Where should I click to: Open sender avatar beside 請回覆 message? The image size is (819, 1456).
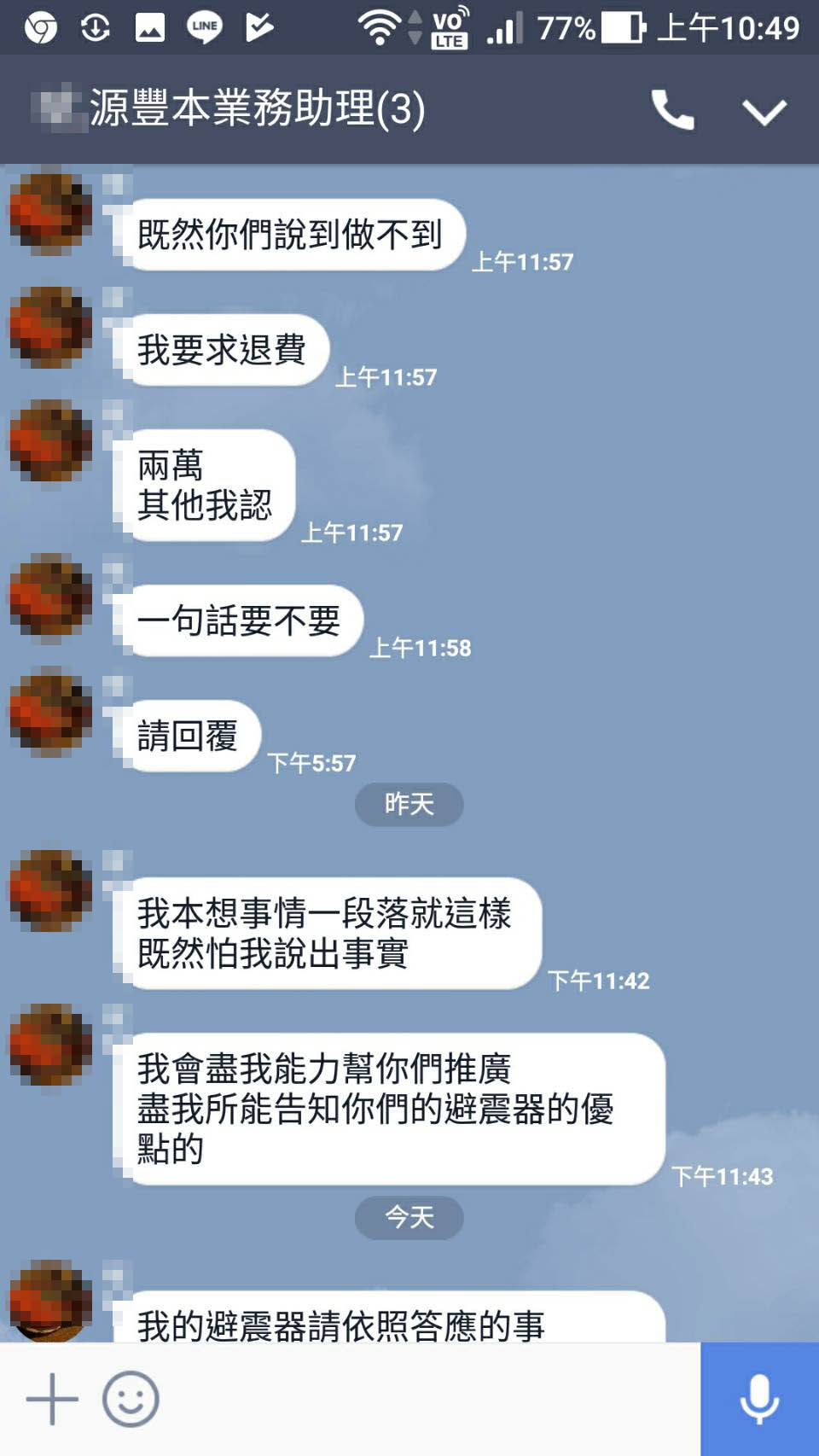click(x=51, y=715)
